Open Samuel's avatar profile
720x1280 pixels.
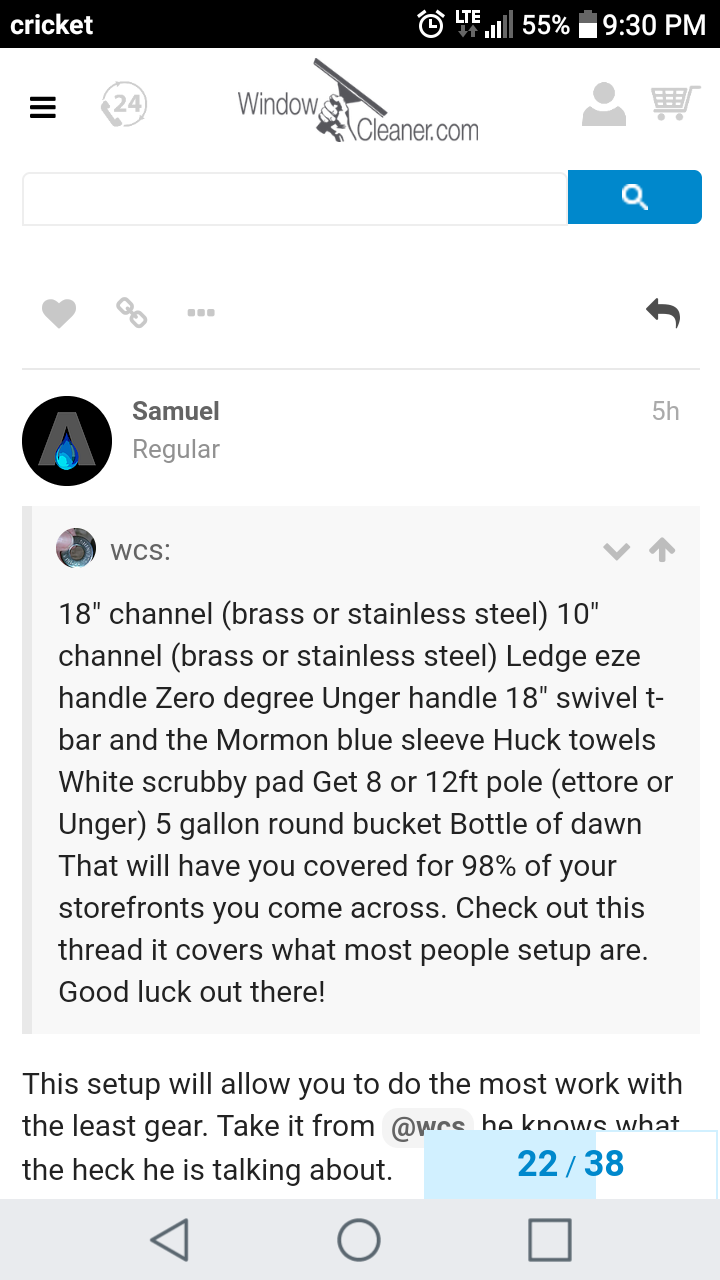[67, 441]
